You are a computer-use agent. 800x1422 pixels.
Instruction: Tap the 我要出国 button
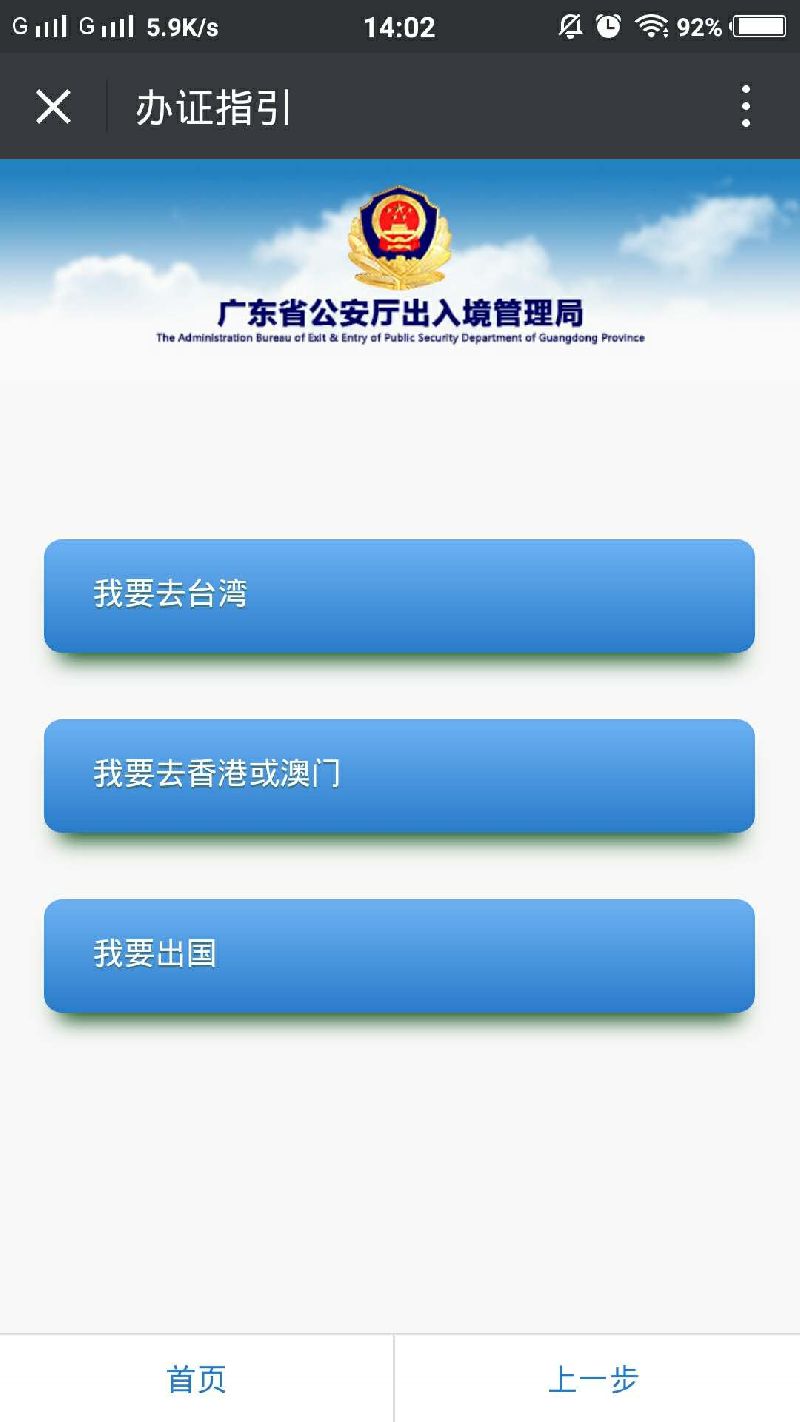(399, 955)
